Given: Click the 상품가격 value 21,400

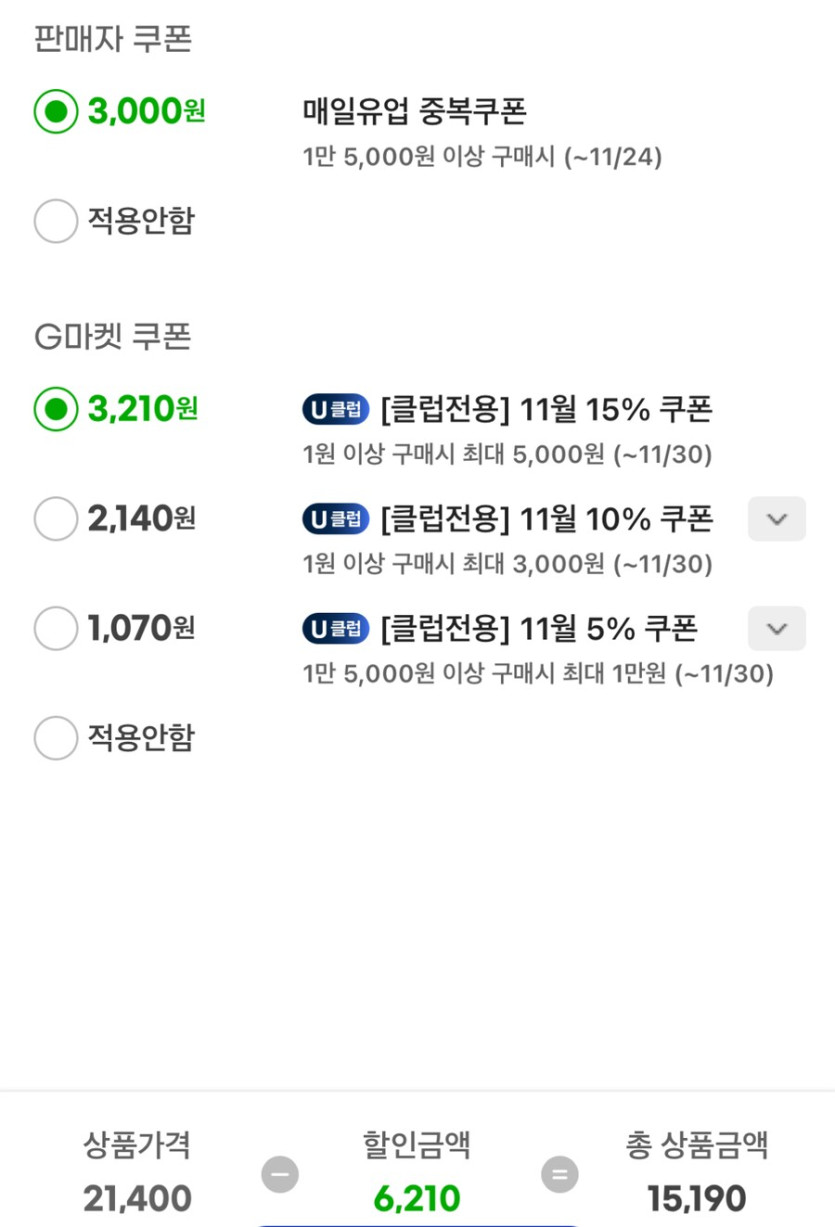Looking at the screenshot, I should coord(137,1198).
